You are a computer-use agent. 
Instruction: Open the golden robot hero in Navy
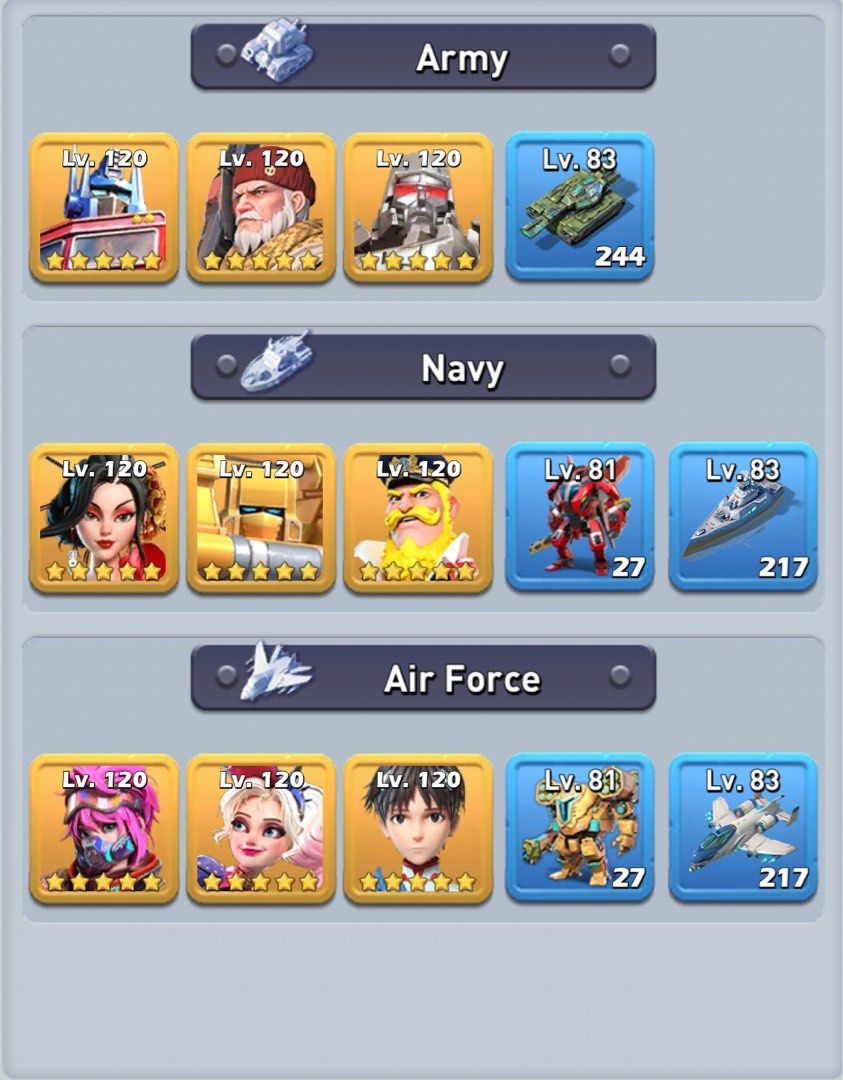point(260,518)
